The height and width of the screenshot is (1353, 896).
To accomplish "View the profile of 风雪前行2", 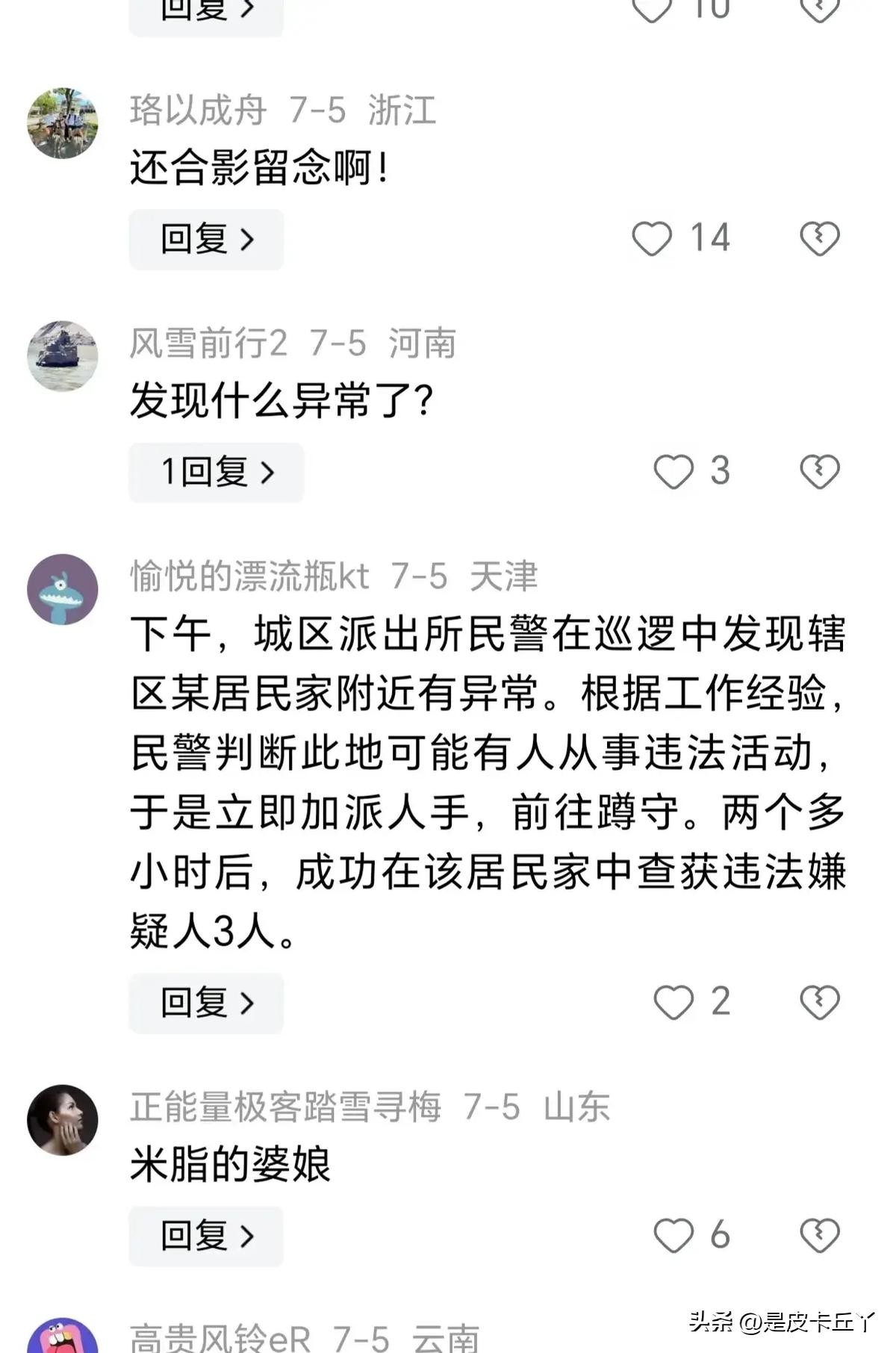I will pos(63,356).
